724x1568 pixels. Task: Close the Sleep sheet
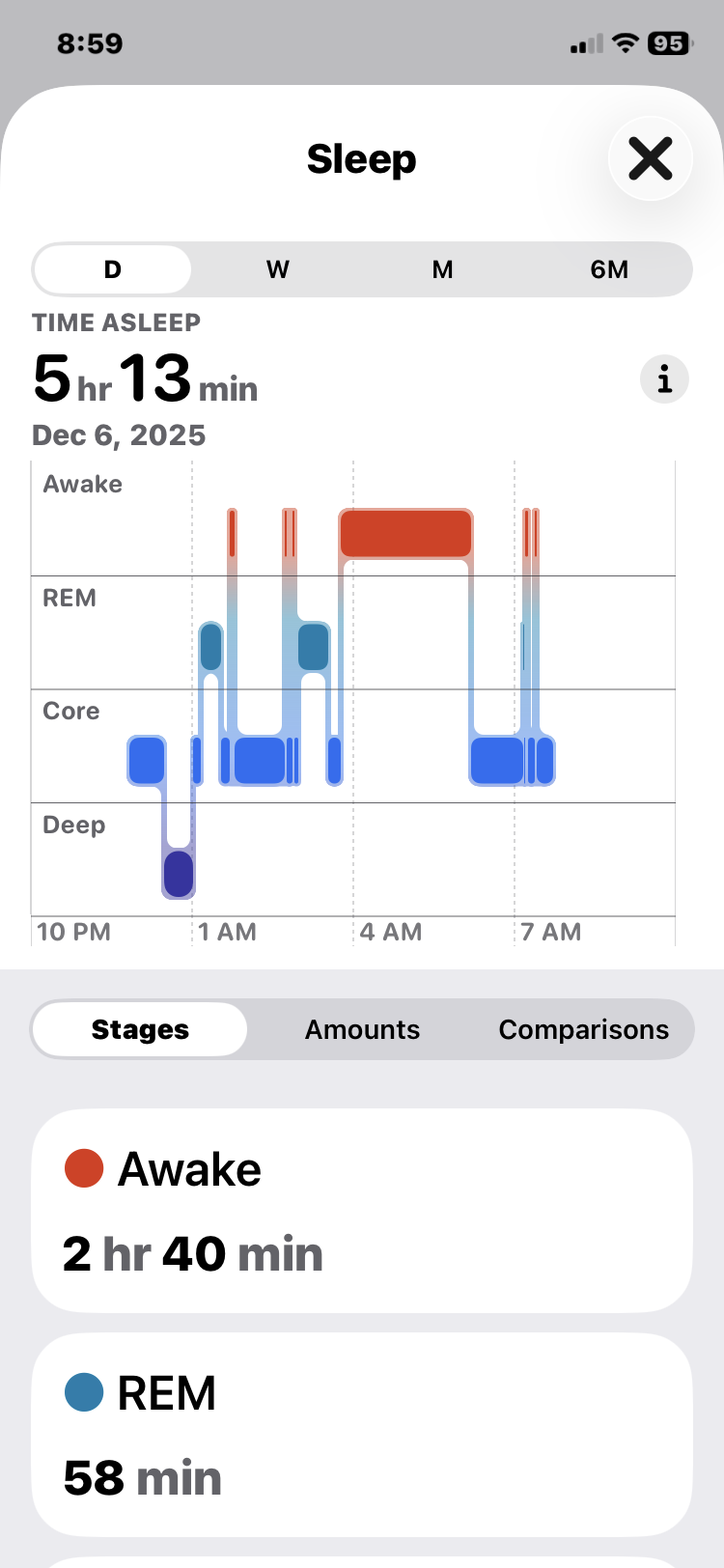click(650, 158)
